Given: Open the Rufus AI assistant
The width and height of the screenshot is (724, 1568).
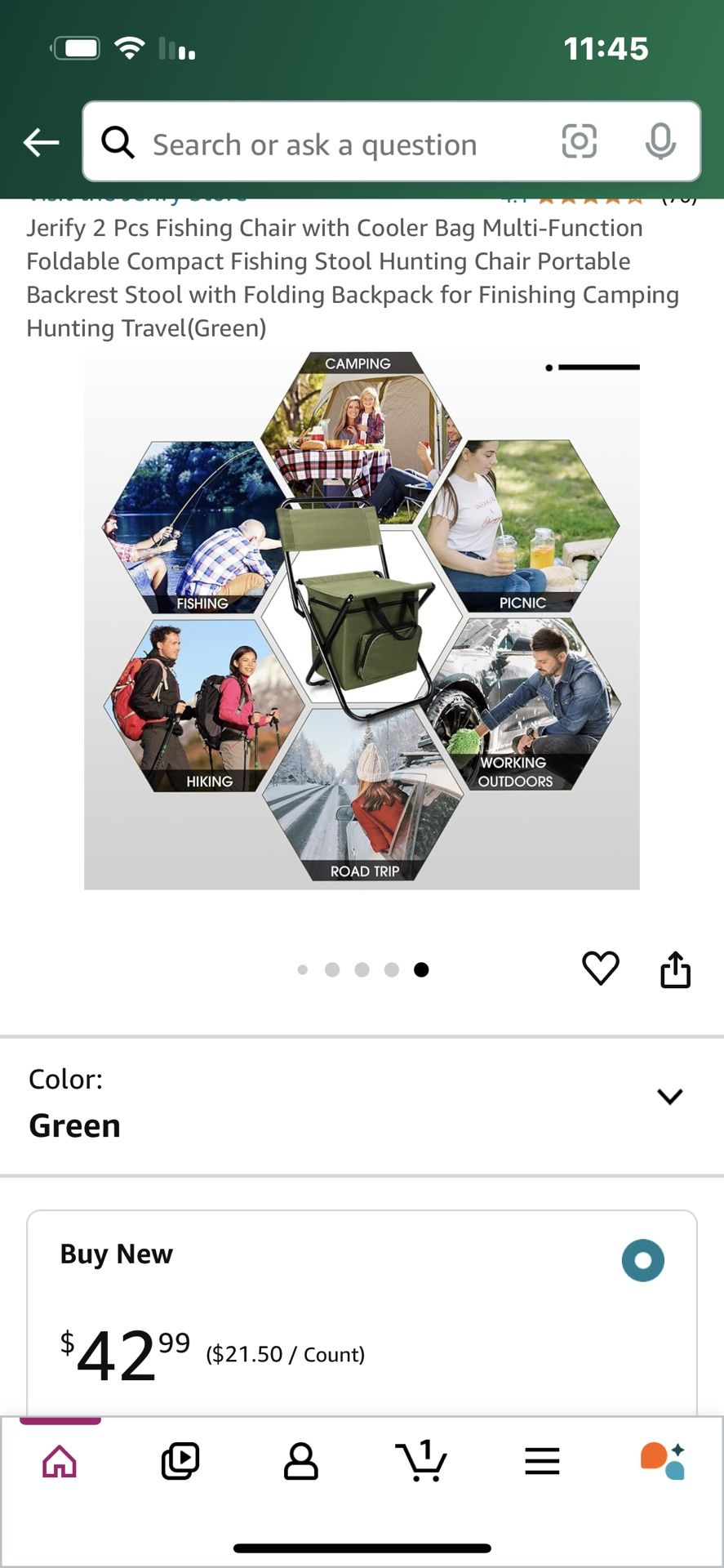Looking at the screenshot, I should (663, 1461).
